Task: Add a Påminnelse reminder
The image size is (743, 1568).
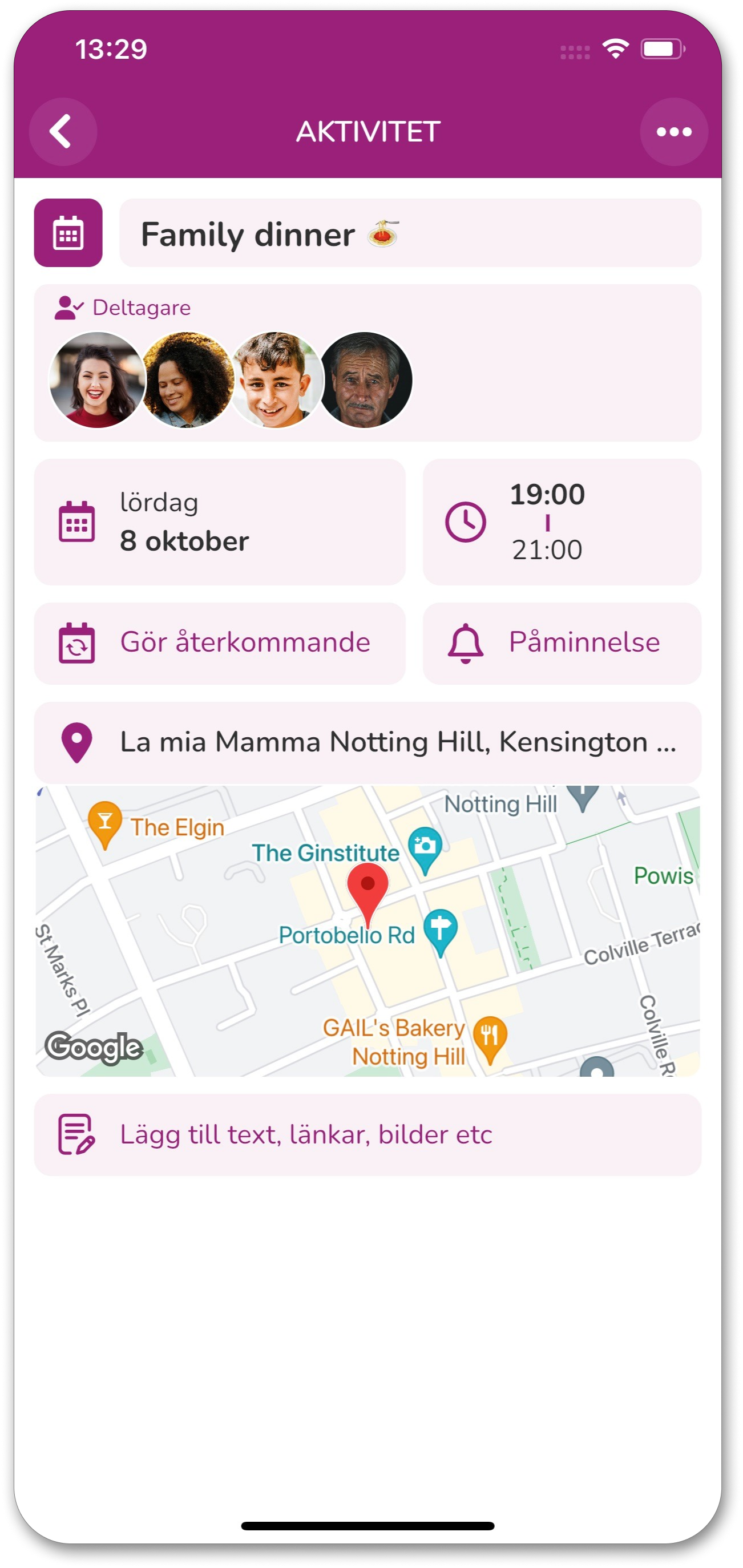Action: click(x=562, y=644)
